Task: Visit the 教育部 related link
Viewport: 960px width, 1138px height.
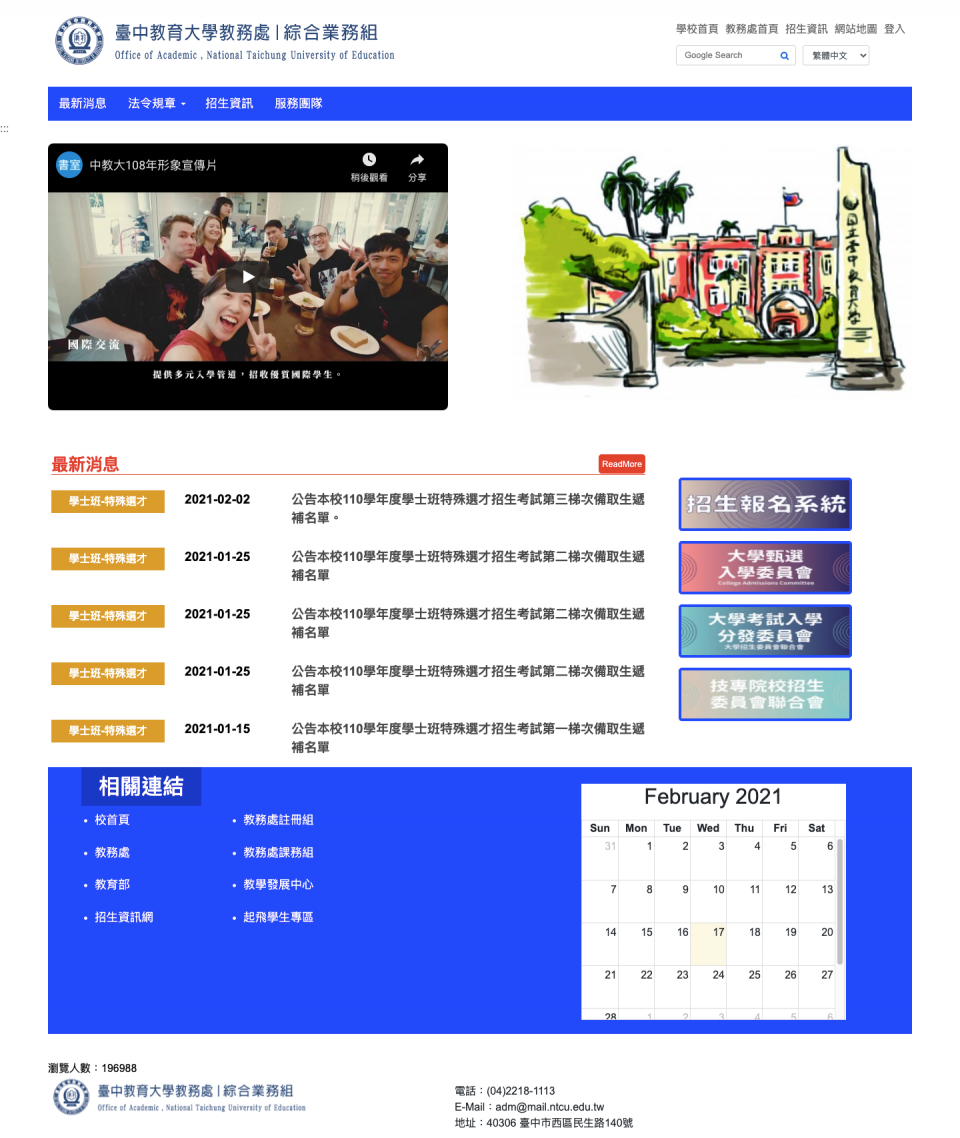Action: coord(112,885)
